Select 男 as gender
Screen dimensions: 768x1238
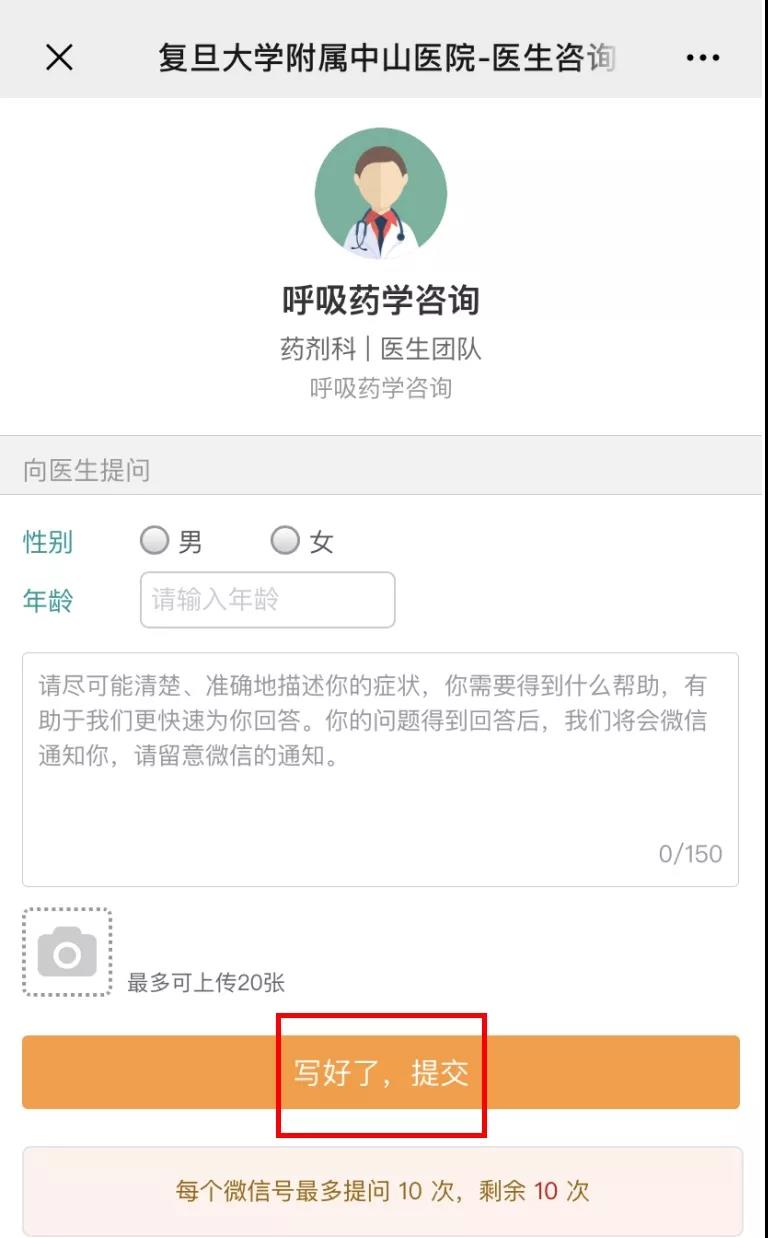155,541
